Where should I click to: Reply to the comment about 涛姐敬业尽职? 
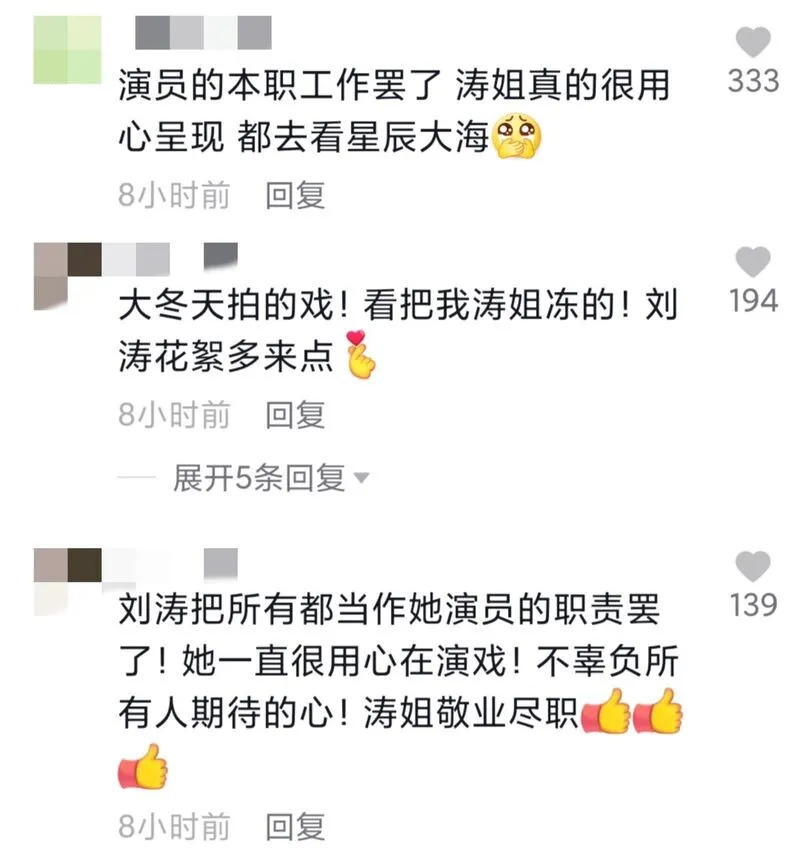pos(295,826)
